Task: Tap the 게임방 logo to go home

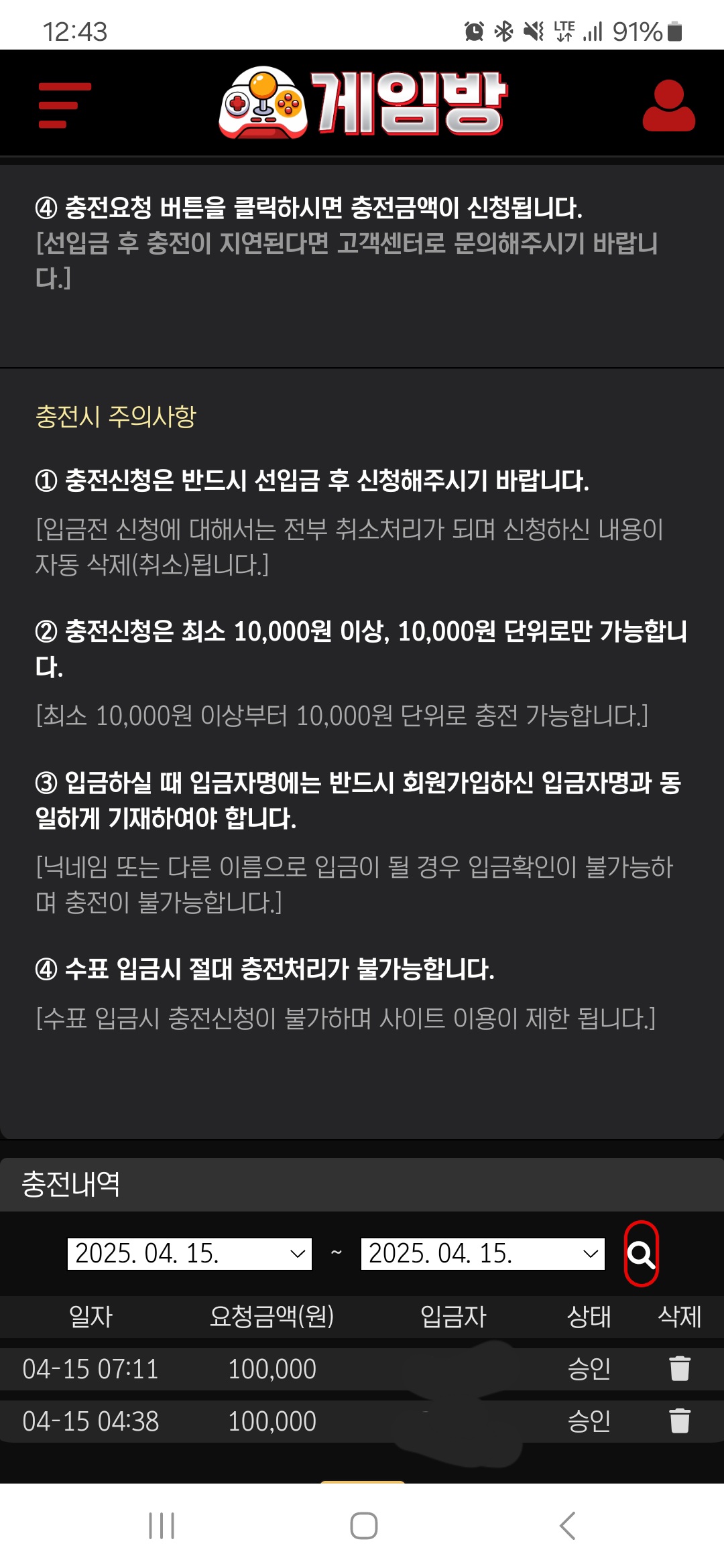Action: (x=363, y=103)
